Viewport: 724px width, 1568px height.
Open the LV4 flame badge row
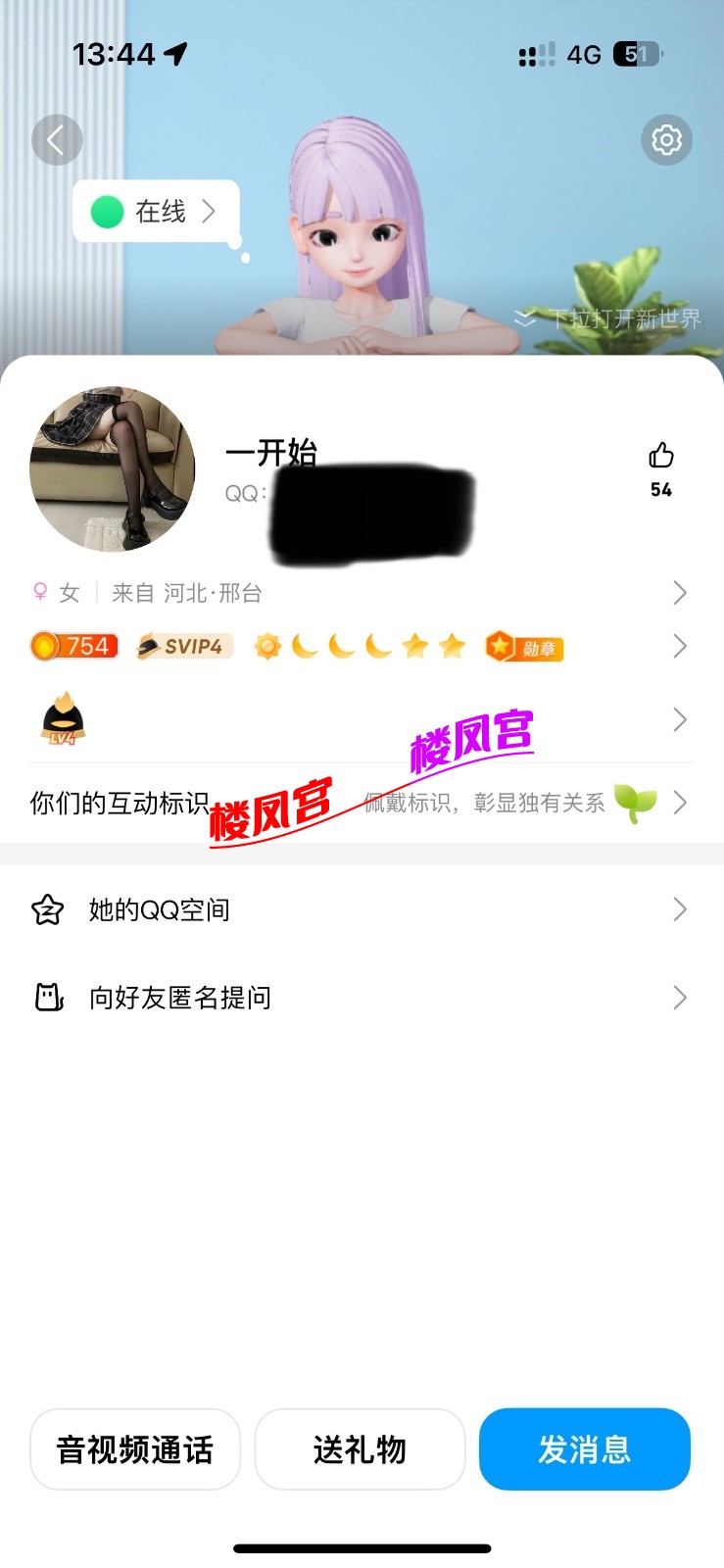pos(361,720)
